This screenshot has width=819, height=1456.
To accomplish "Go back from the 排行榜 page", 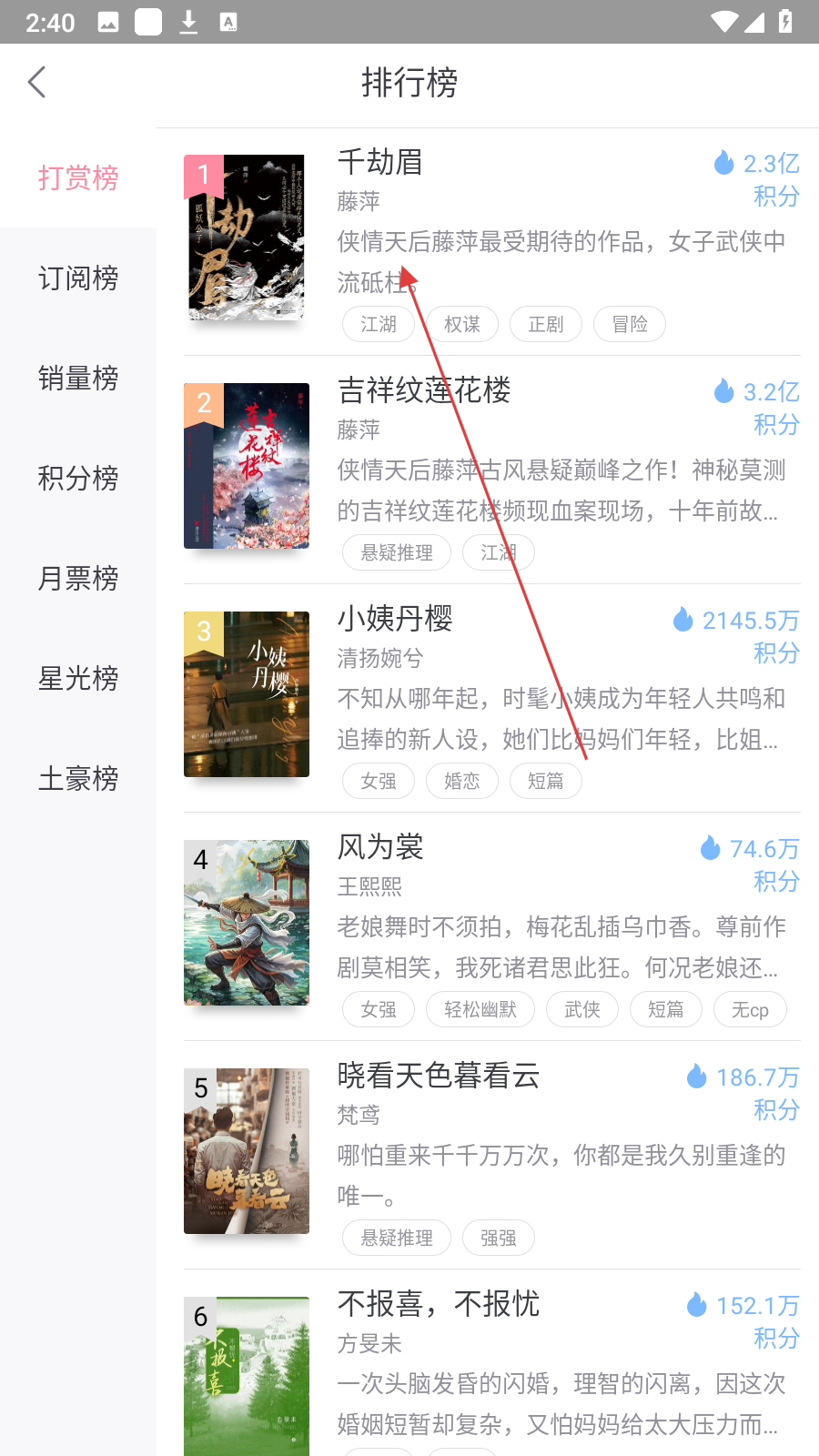I will [x=37, y=83].
